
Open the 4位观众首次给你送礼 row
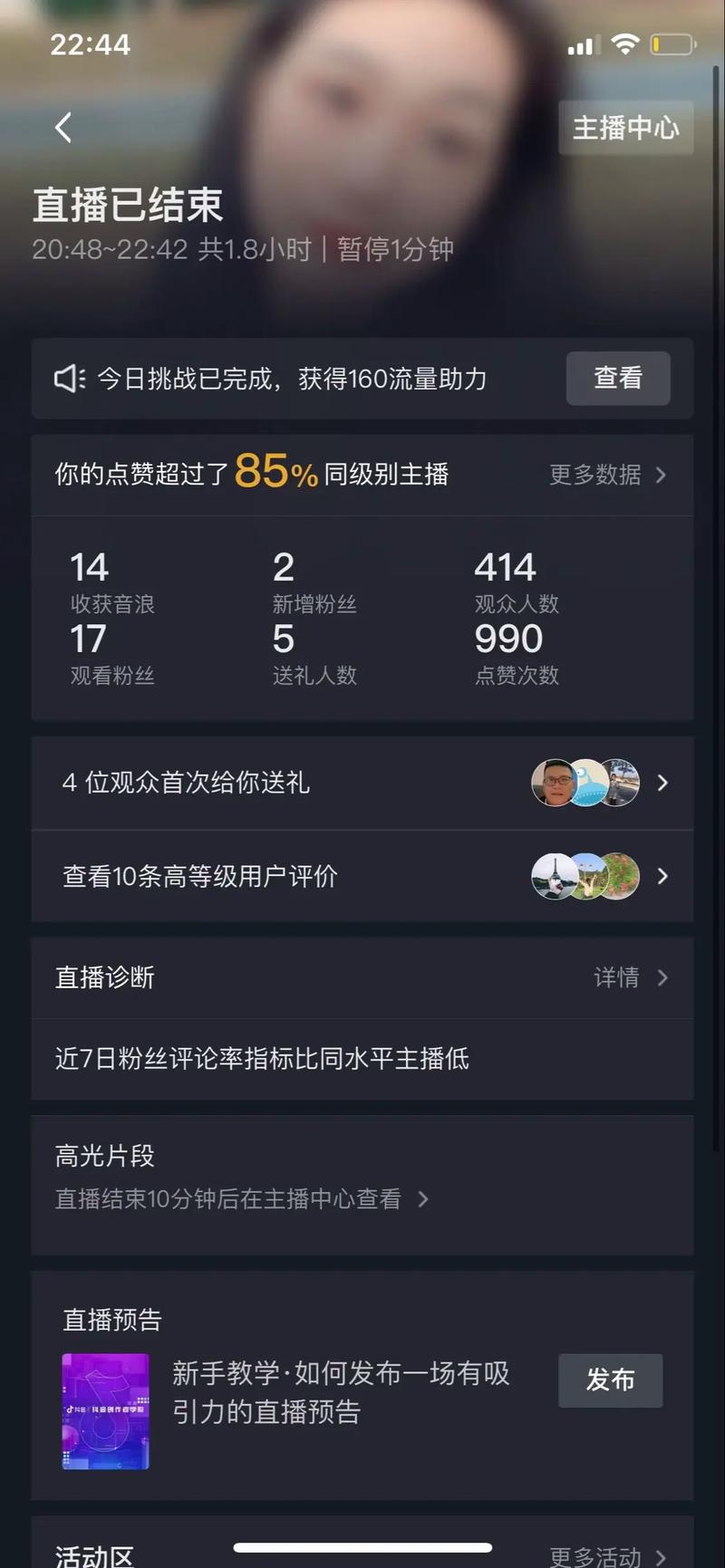click(x=362, y=783)
